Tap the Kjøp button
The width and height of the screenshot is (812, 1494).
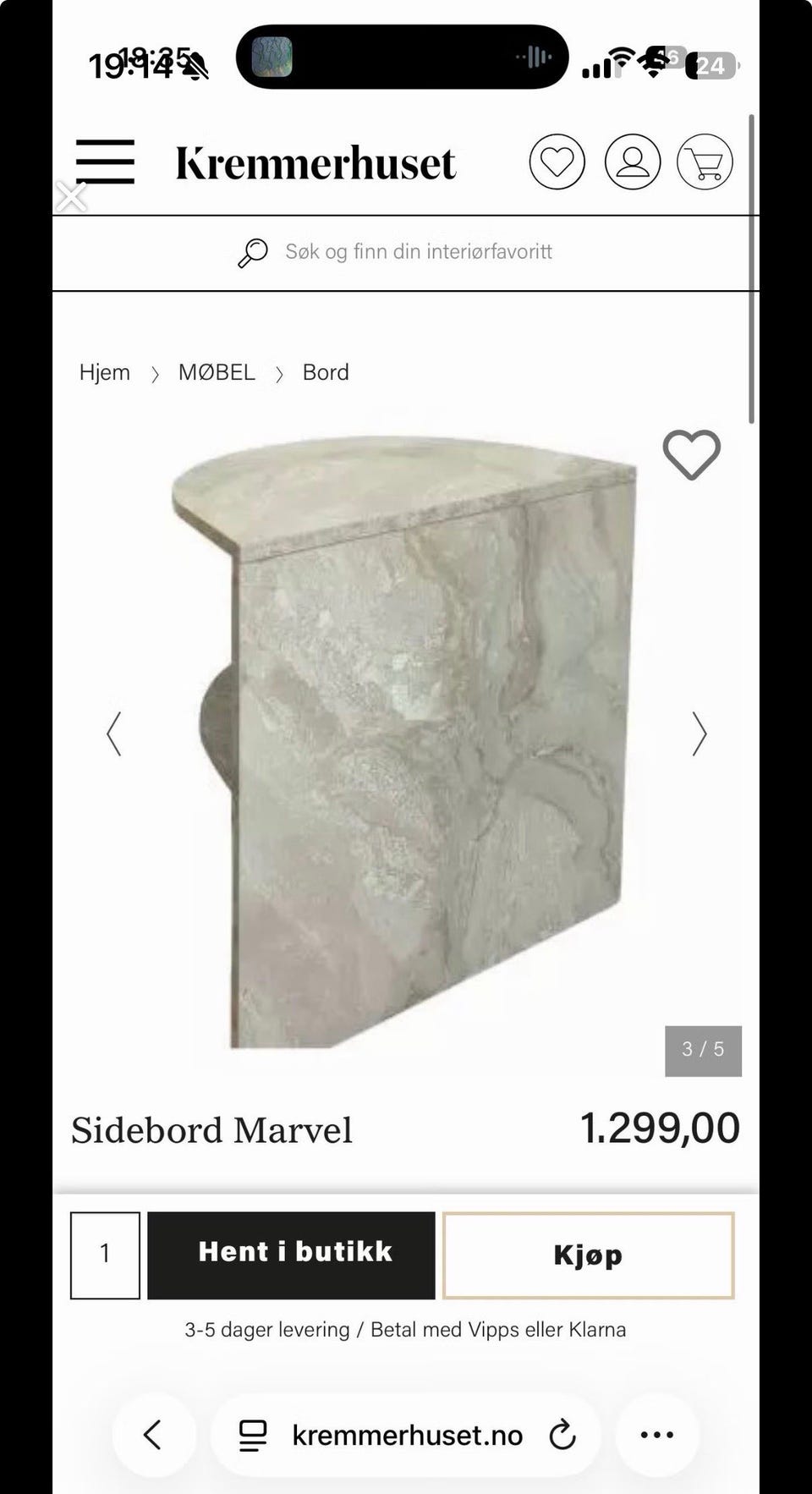[588, 1255]
